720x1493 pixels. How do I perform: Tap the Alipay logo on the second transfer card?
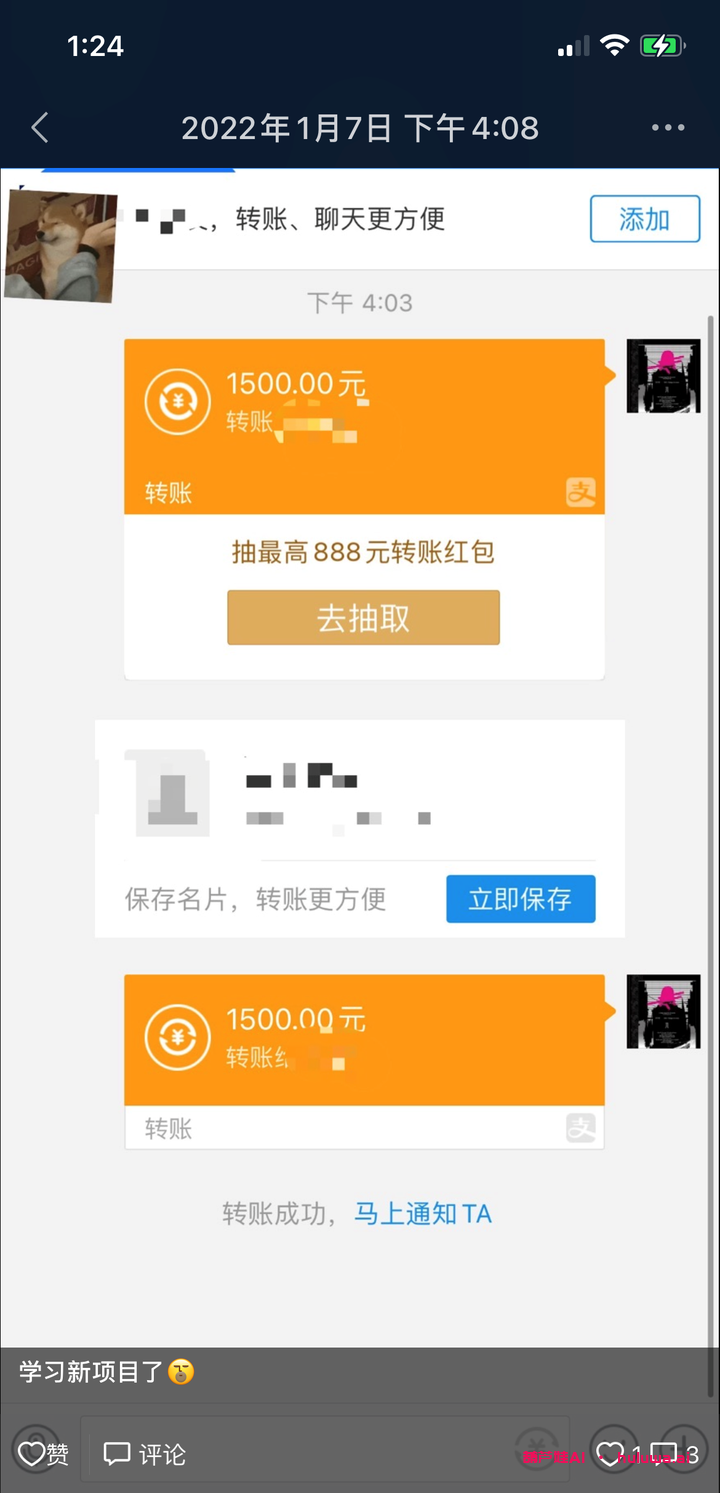[584, 1128]
